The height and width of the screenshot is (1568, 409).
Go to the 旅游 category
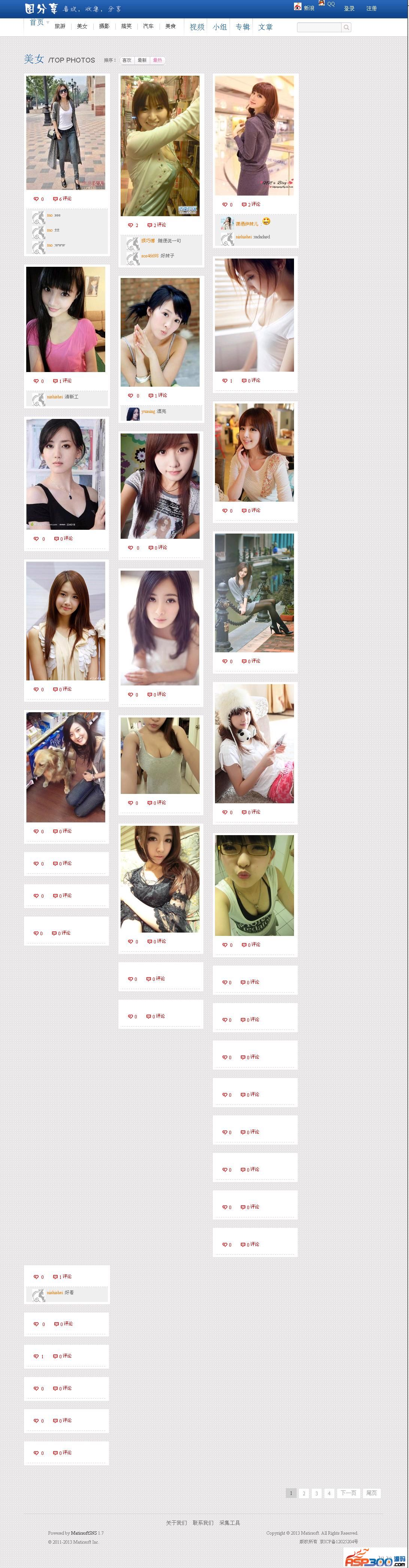60,26
